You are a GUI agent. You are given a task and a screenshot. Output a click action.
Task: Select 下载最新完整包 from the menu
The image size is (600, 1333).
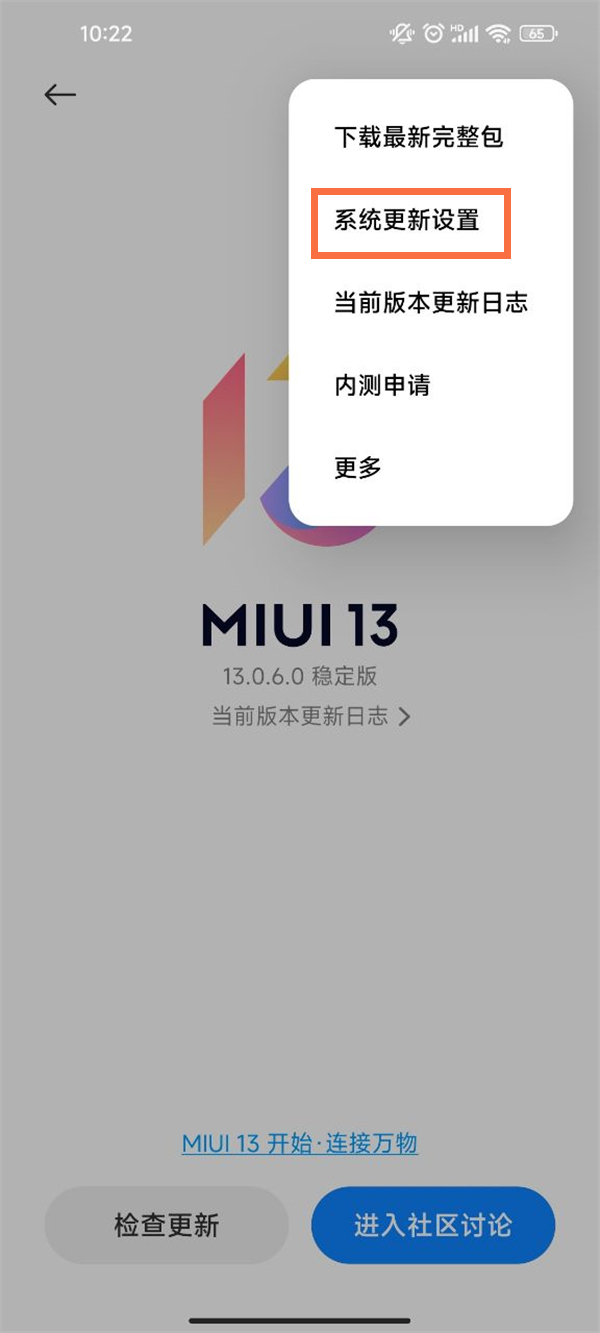click(x=418, y=137)
